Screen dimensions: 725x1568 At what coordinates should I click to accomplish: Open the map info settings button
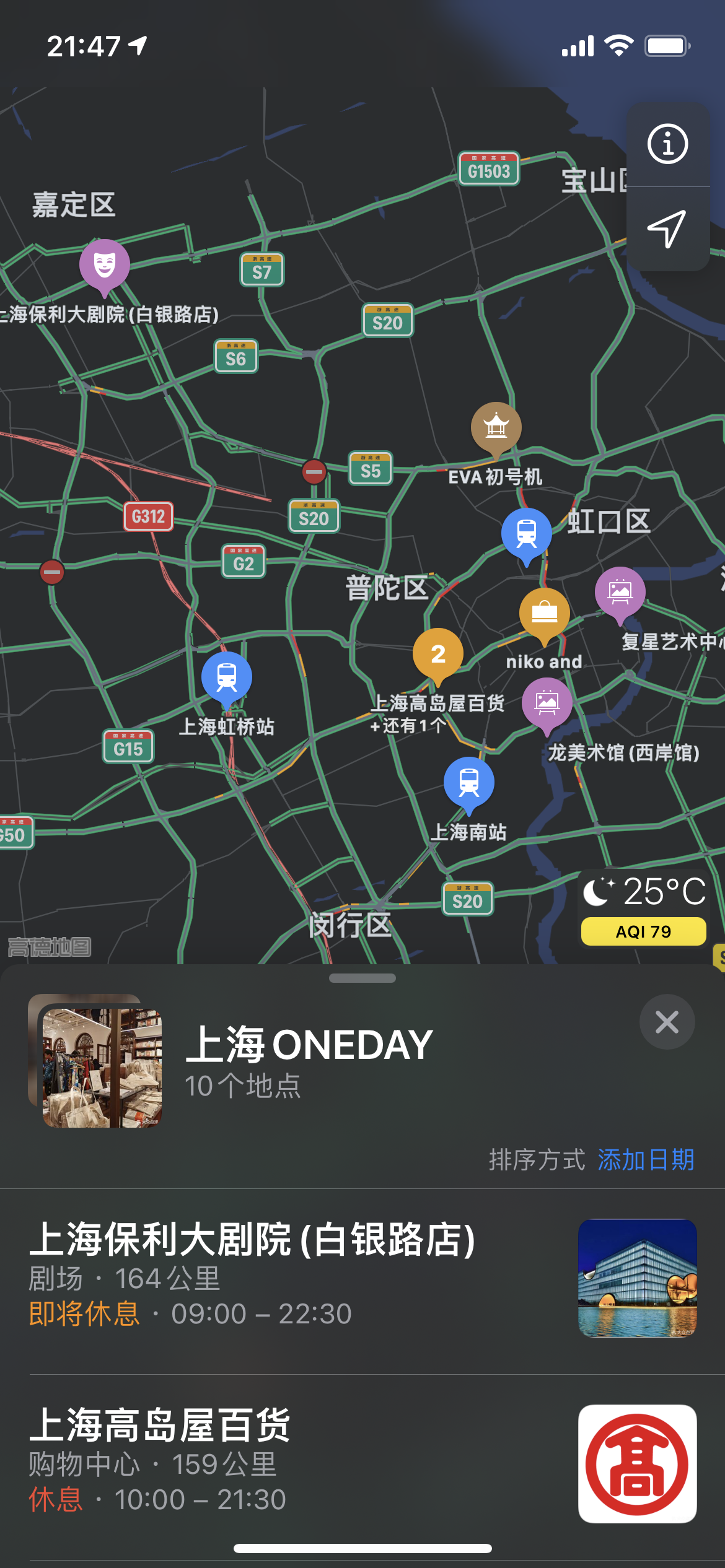[x=667, y=144]
